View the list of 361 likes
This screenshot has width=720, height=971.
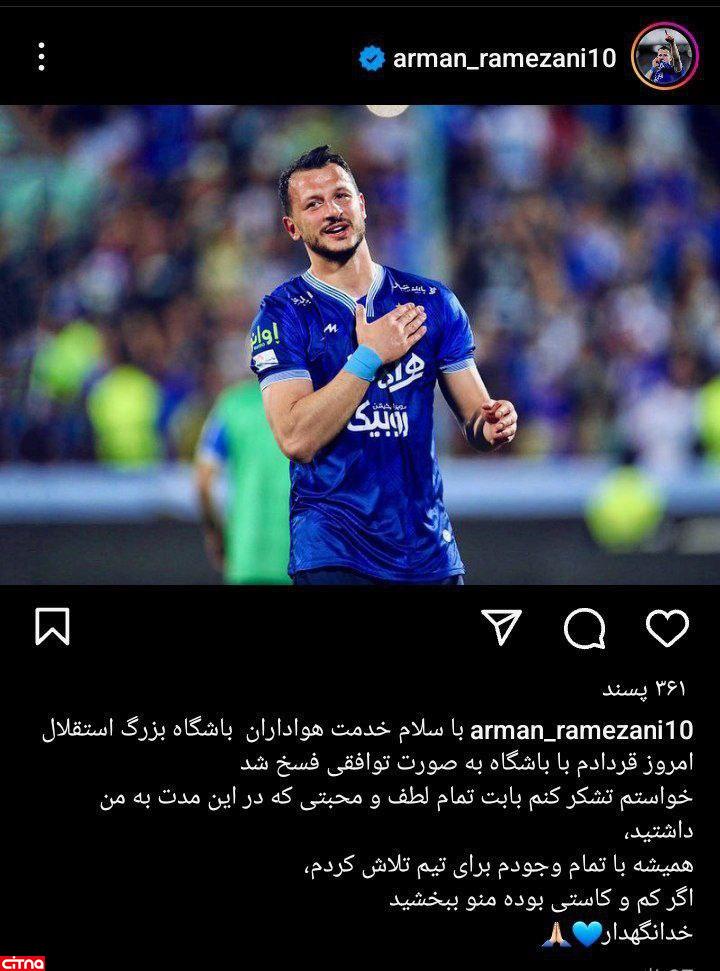click(x=644, y=690)
